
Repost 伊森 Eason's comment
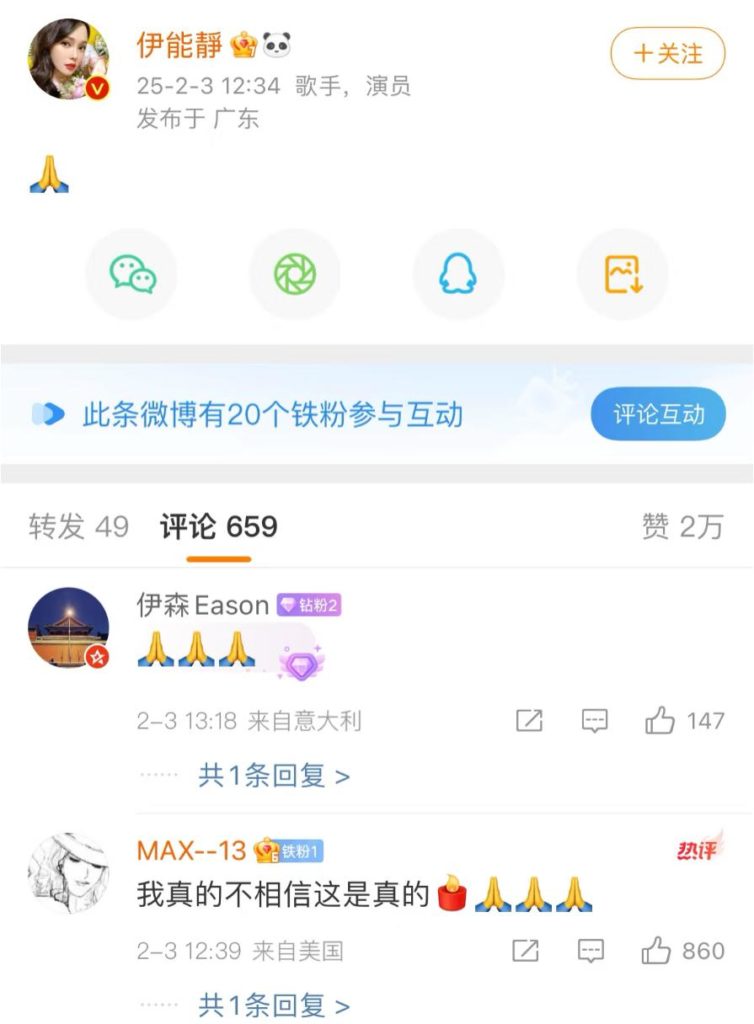(x=529, y=720)
